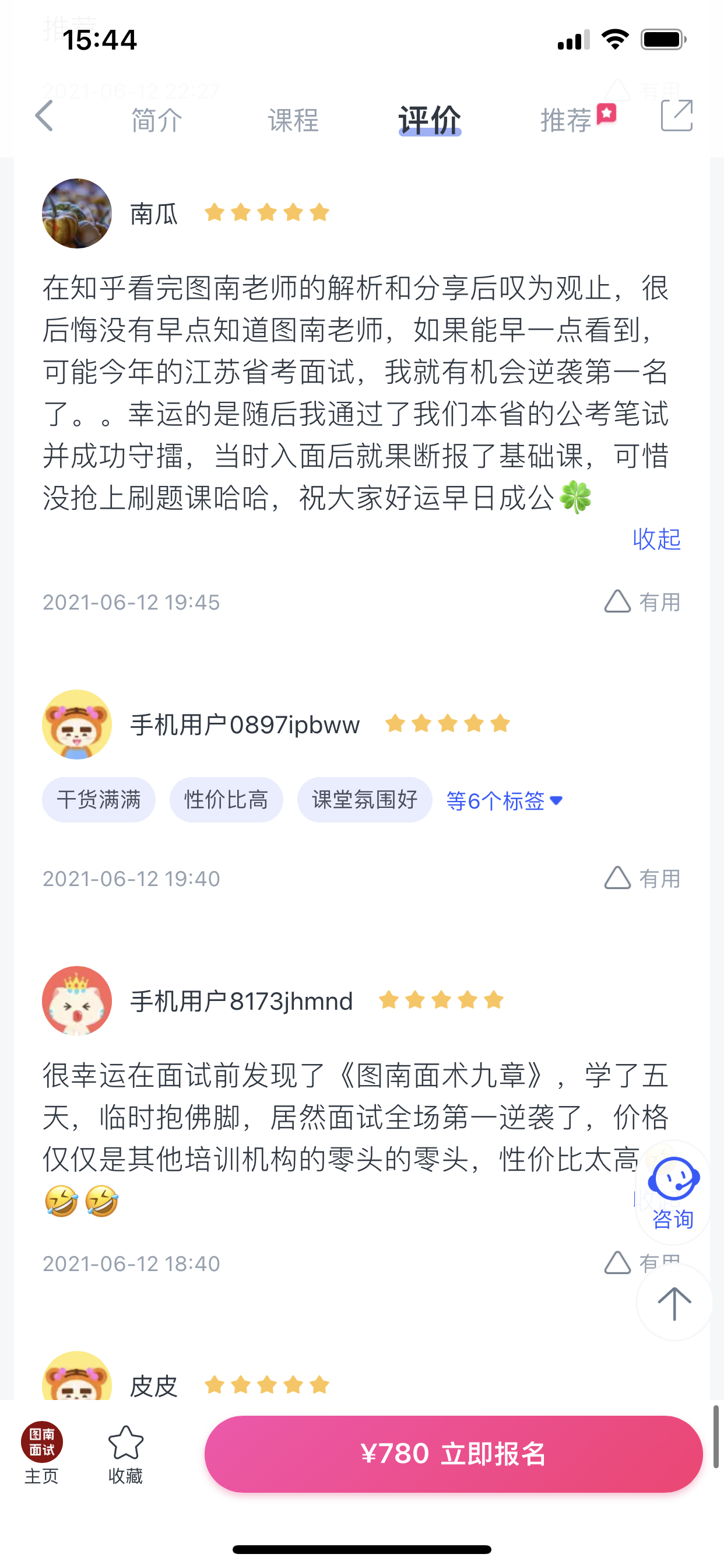Collapse 南瓜's review with 收起

click(x=656, y=538)
